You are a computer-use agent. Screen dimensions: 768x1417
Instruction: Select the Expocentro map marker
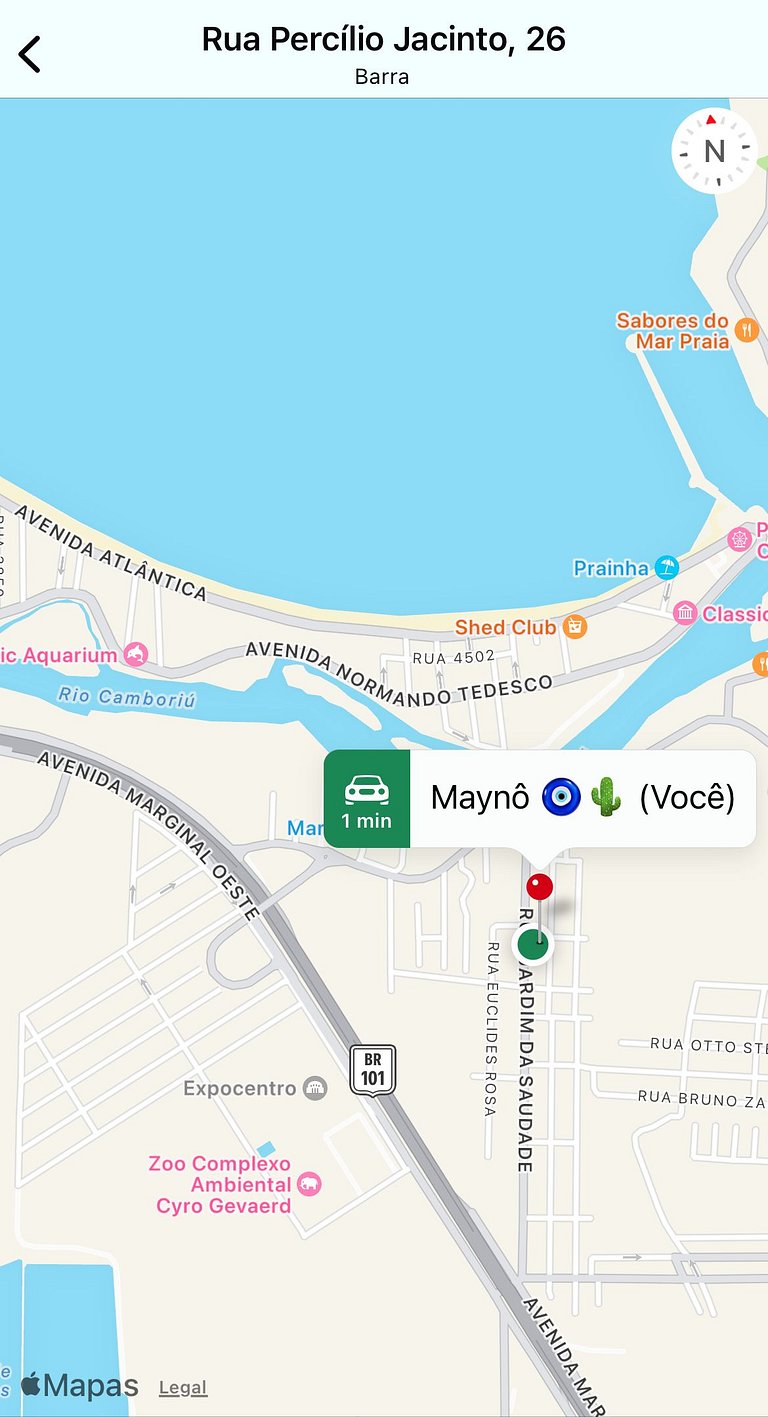tap(315, 1089)
